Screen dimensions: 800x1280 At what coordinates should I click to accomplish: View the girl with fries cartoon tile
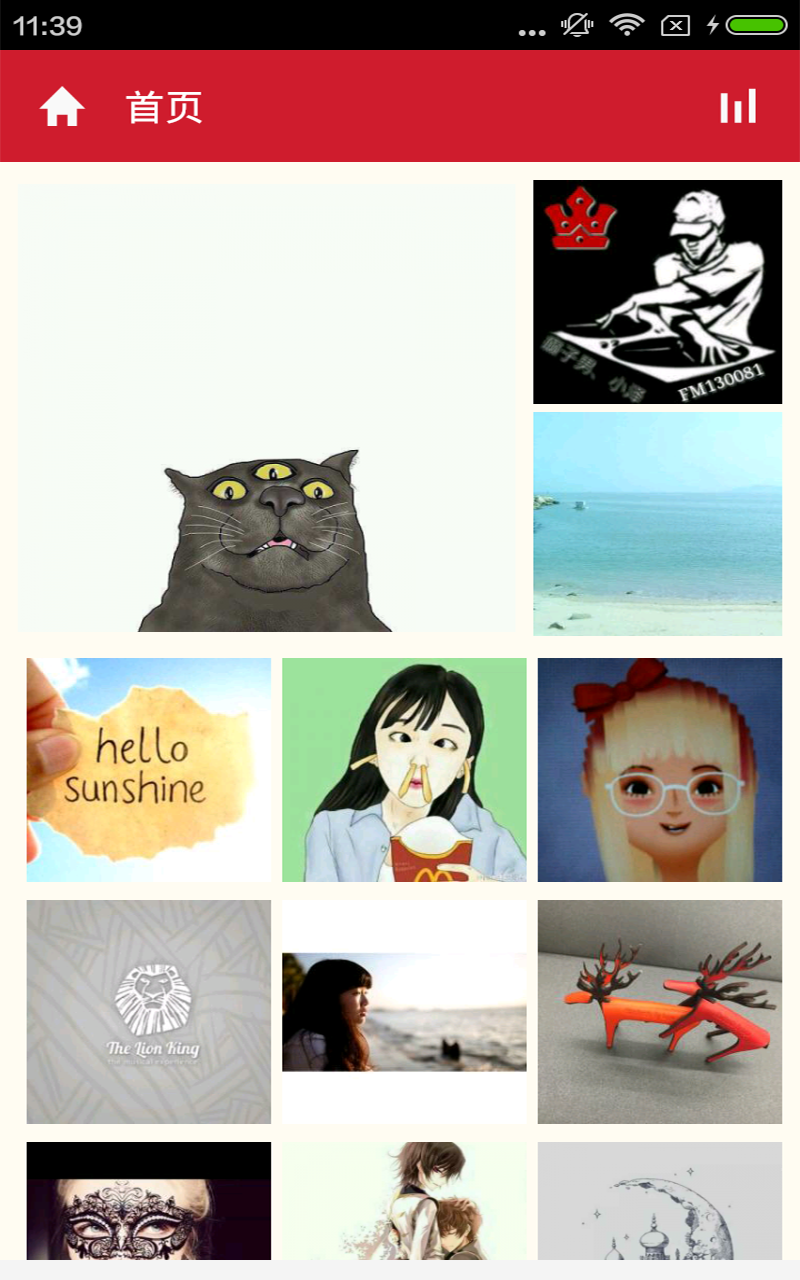(x=404, y=770)
